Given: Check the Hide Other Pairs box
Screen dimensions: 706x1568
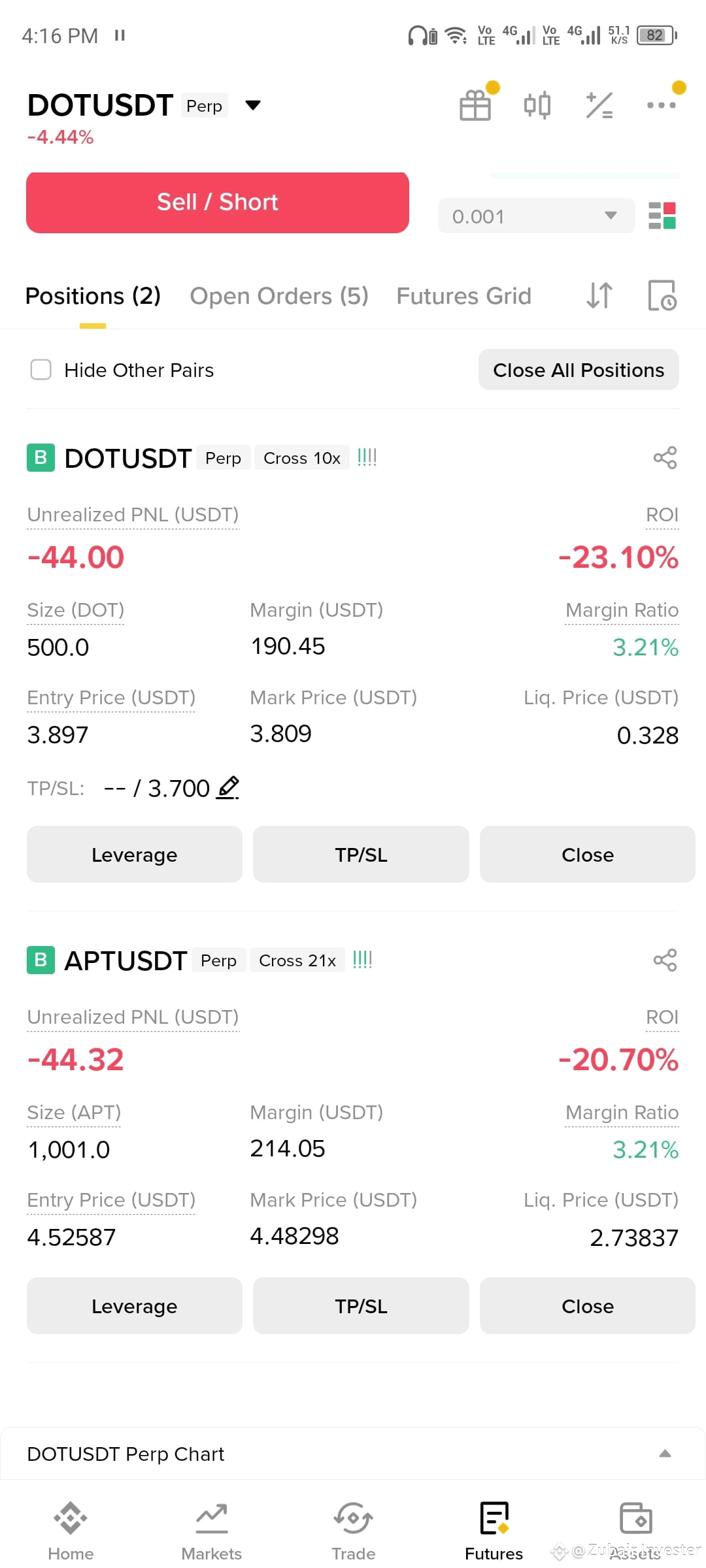Looking at the screenshot, I should (x=41, y=370).
